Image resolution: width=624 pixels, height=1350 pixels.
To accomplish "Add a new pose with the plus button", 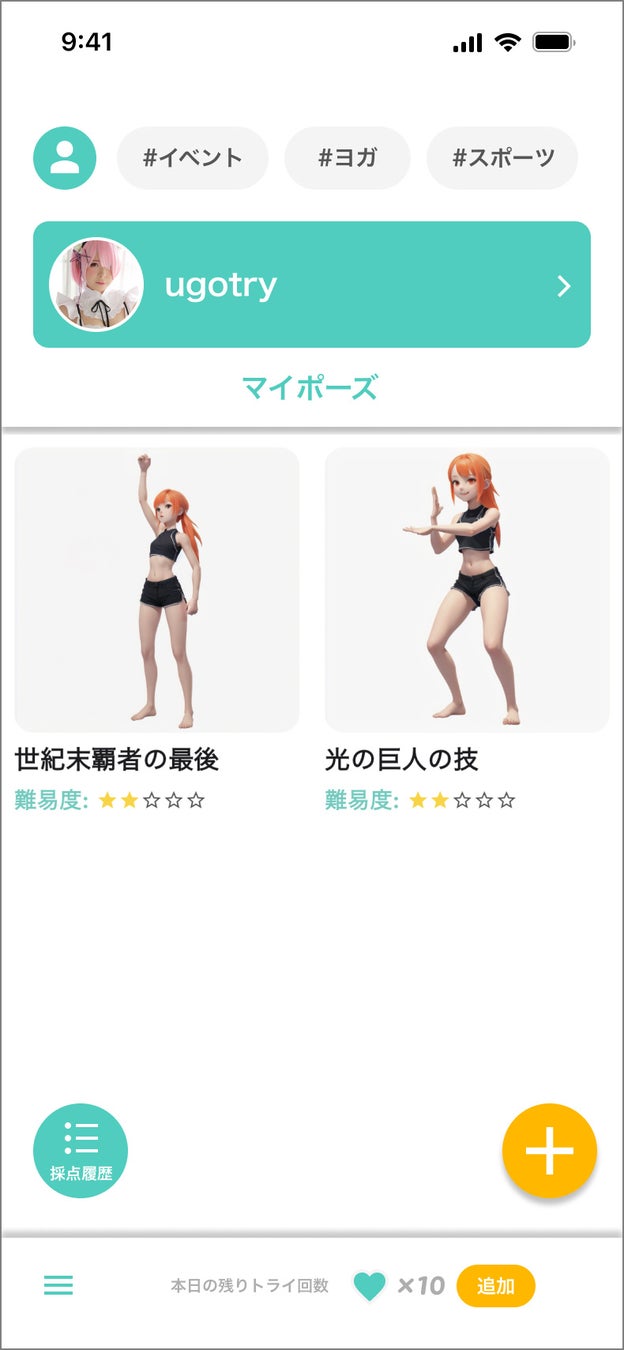I will [550, 1150].
